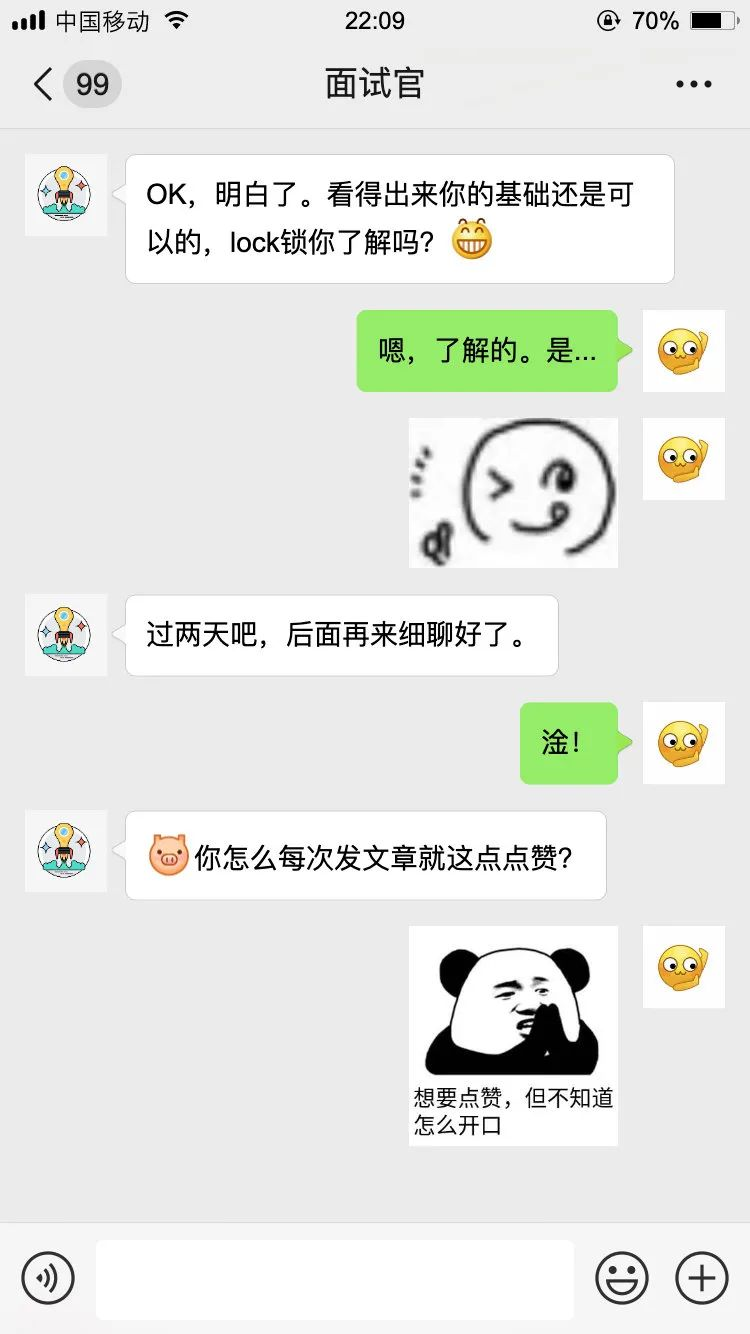Screen dimensions: 750x1334
Task: Open the emoji picker
Action: click(622, 1278)
